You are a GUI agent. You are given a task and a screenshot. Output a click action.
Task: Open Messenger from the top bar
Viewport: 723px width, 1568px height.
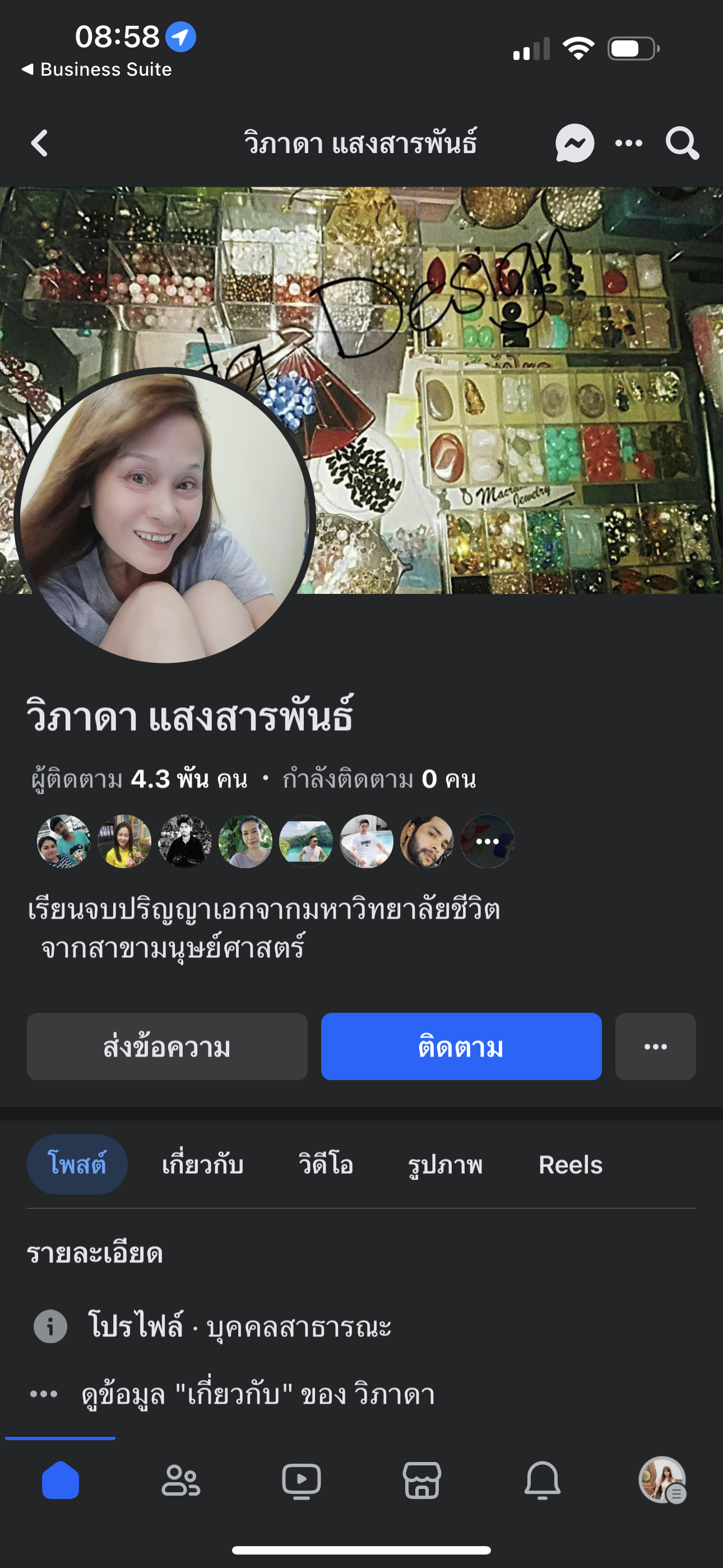pos(574,144)
